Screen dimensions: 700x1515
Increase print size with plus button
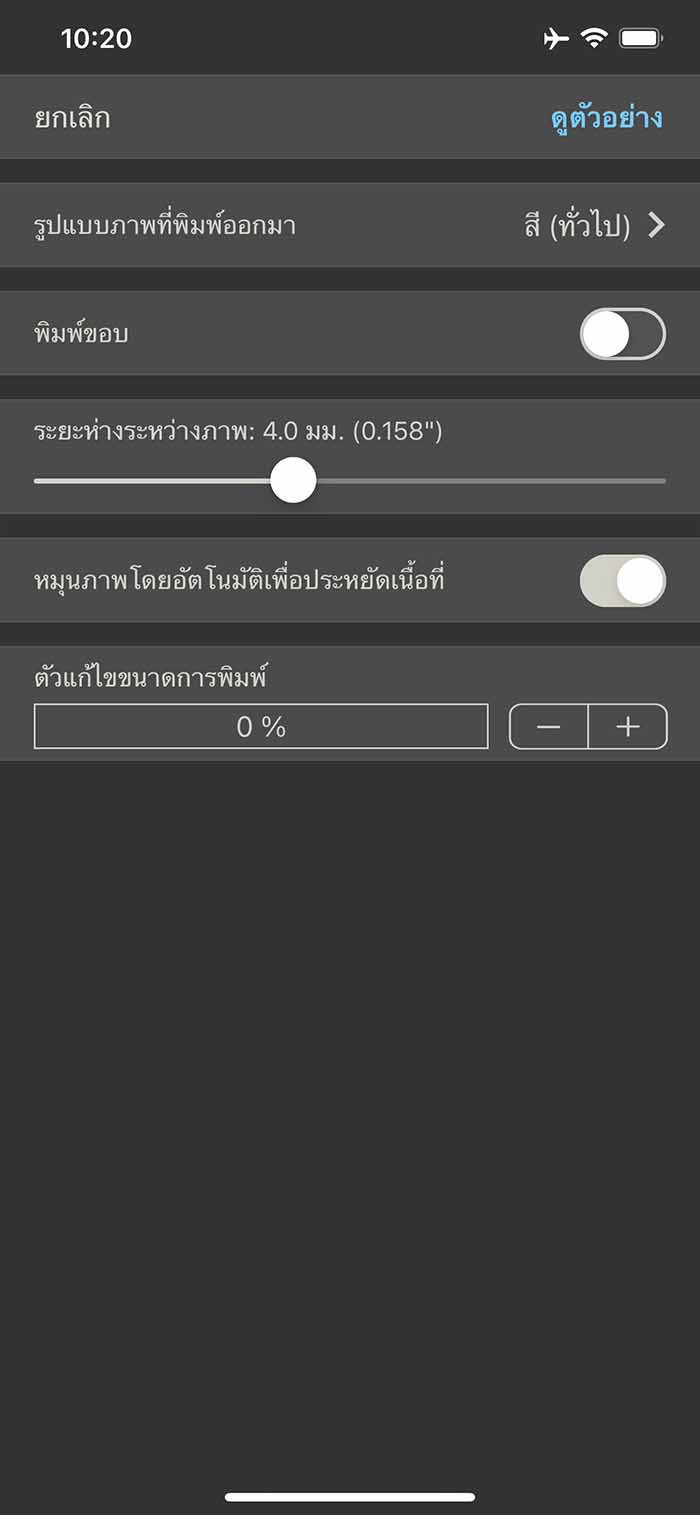[x=628, y=727]
